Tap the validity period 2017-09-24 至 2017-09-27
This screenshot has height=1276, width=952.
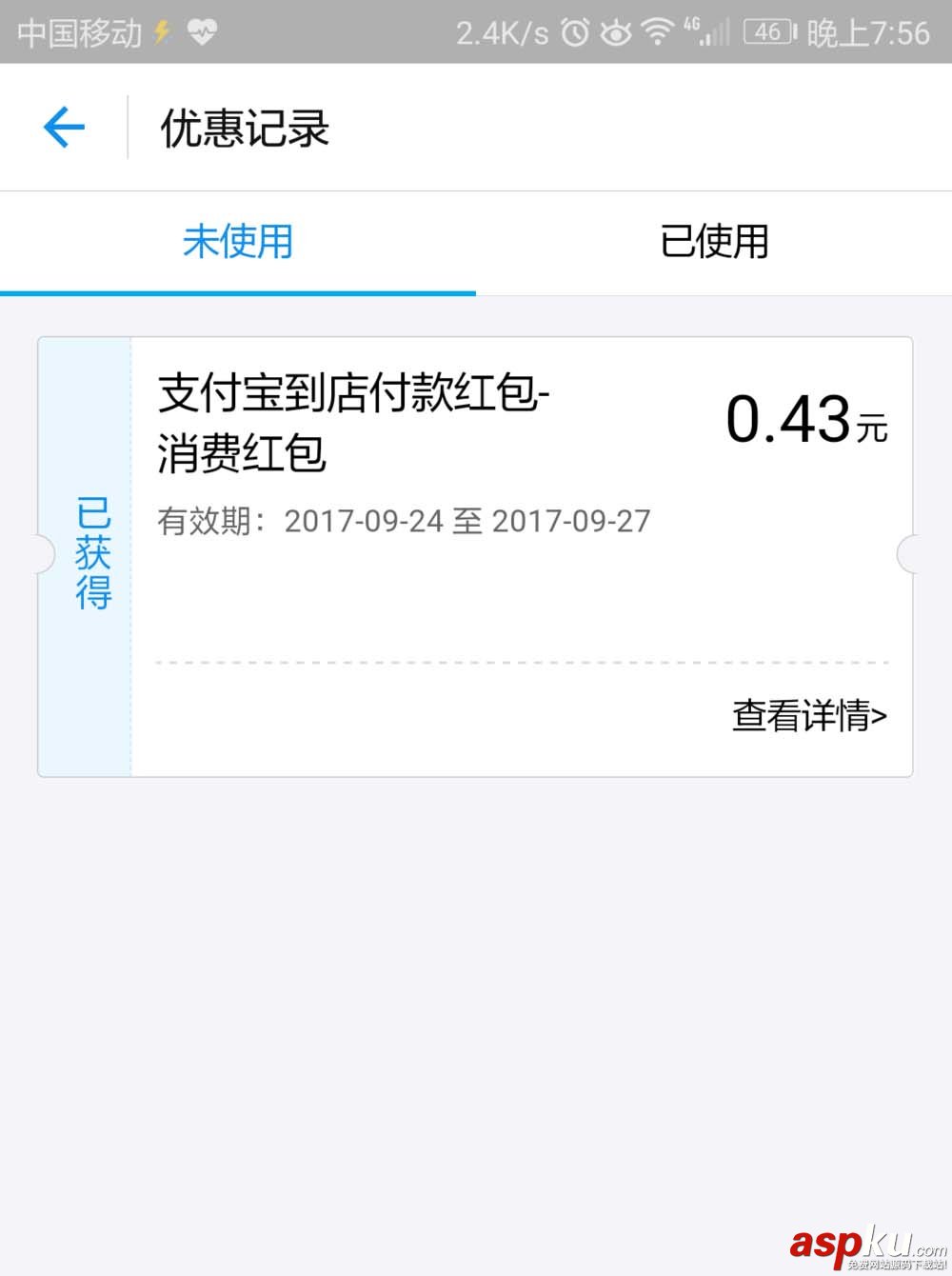click(x=404, y=522)
